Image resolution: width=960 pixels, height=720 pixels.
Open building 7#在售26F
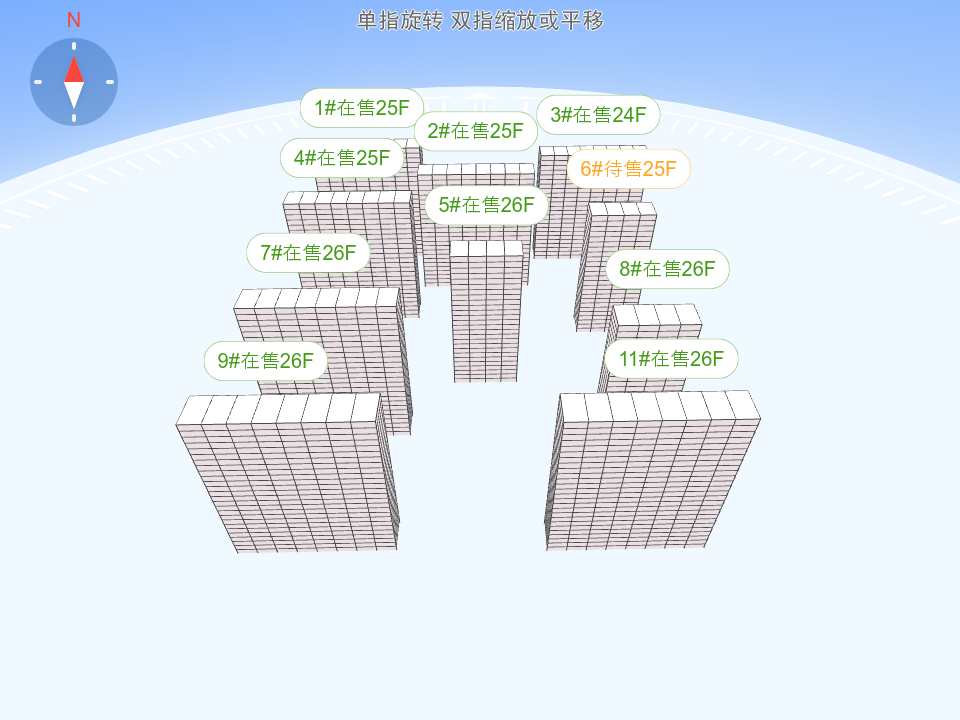[x=308, y=253]
